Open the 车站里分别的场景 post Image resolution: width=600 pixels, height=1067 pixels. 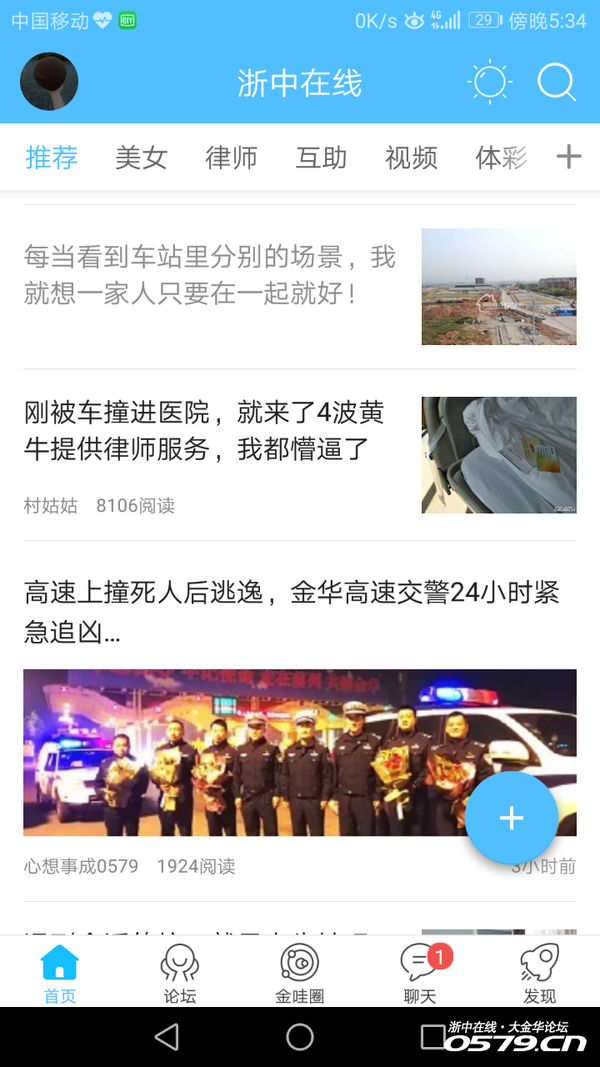coord(210,275)
